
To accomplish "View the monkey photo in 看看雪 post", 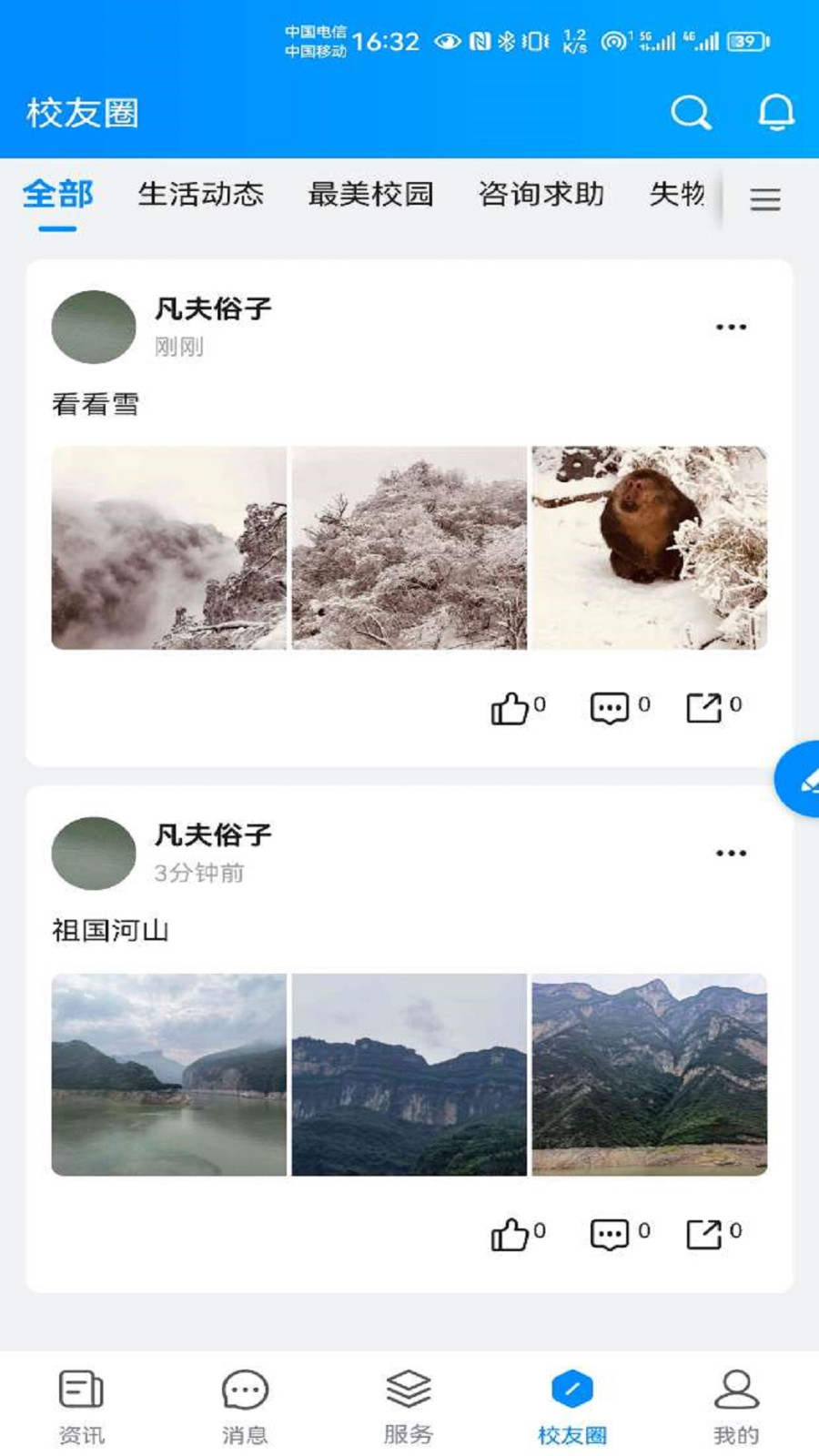I will pyautogui.click(x=649, y=548).
